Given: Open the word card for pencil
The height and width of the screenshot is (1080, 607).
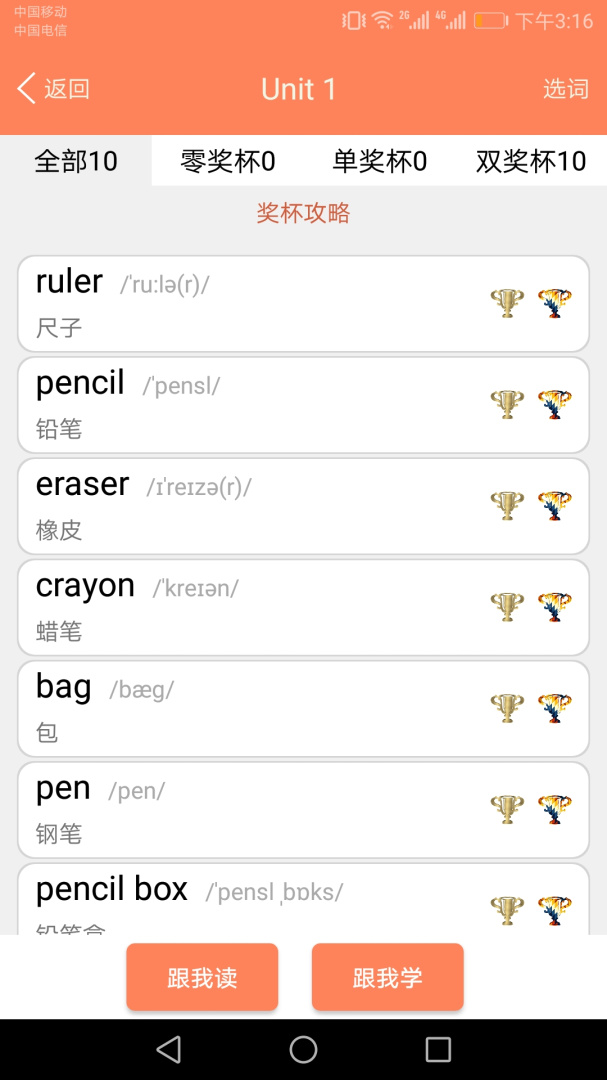Looking at the screenshot, I should click(x=250, y=405).
